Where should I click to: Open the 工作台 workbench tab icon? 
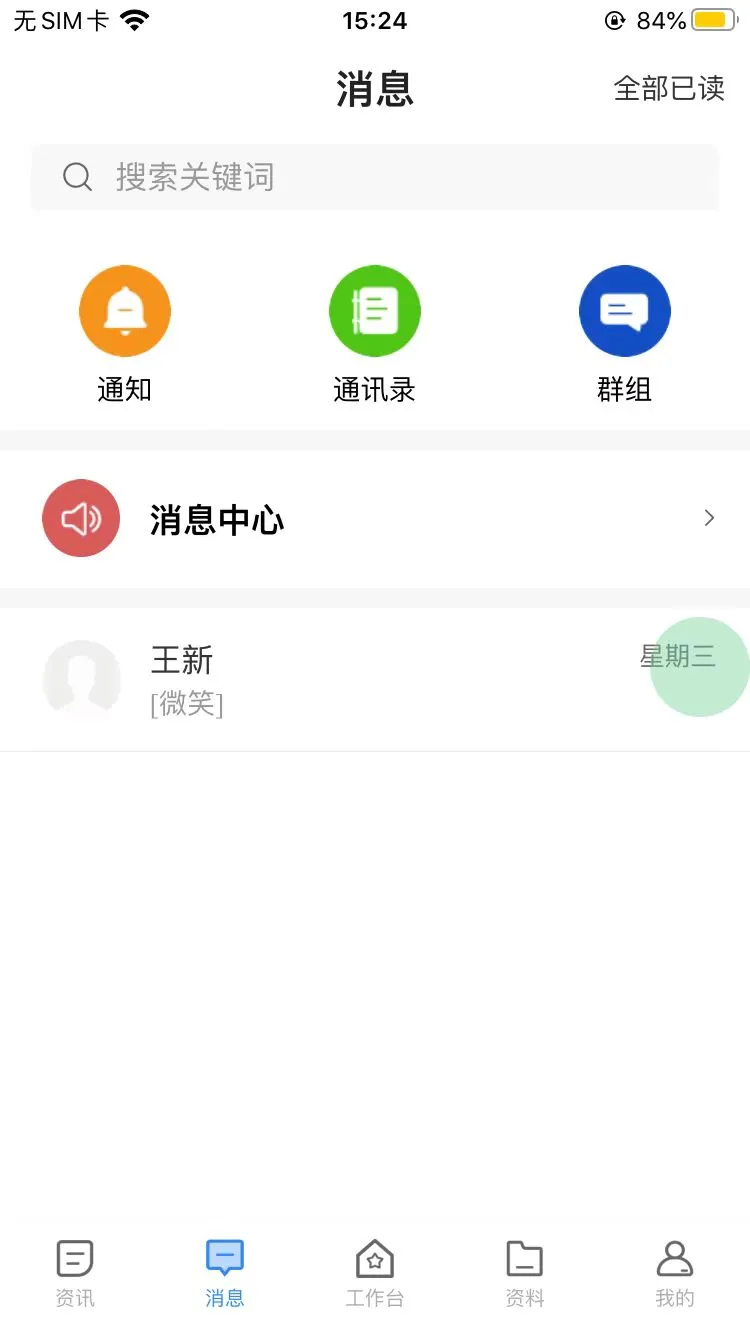click(375, 1257)
